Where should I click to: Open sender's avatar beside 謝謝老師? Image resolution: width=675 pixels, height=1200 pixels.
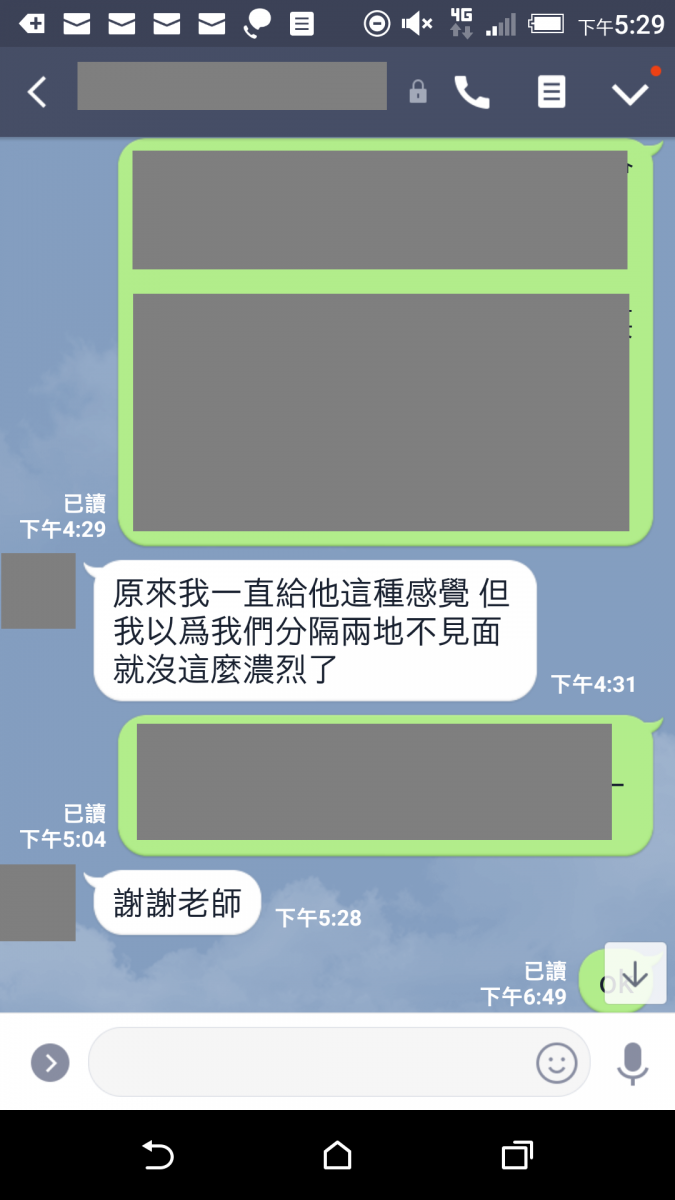37,902
